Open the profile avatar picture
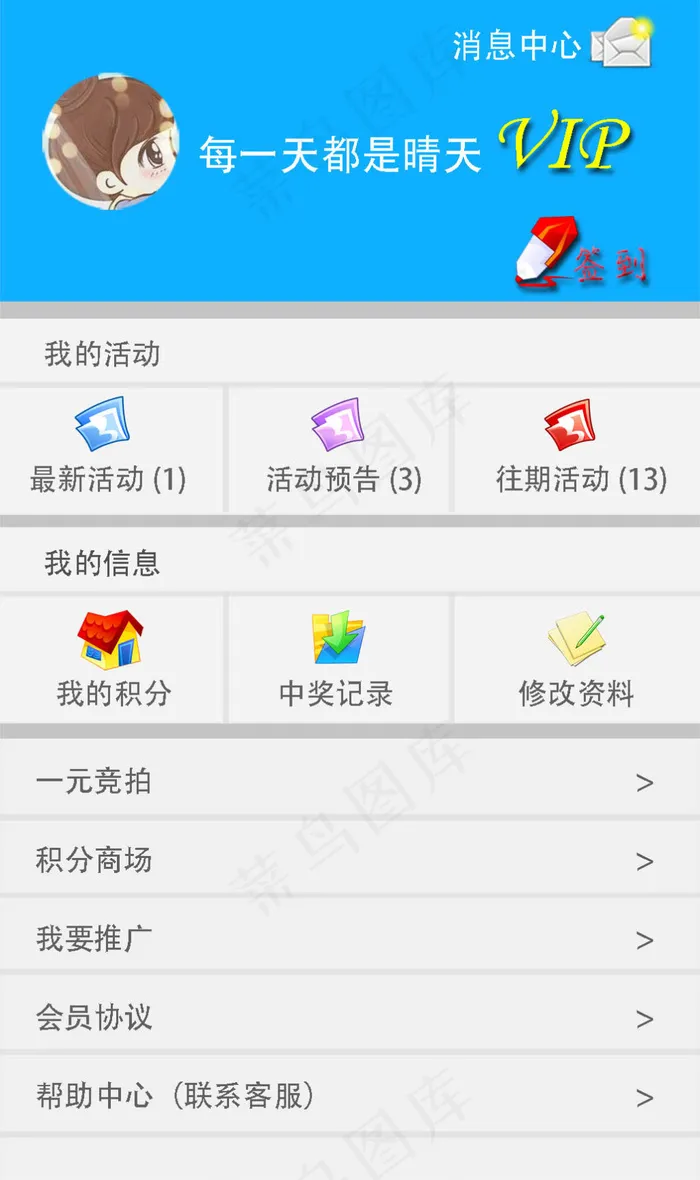This screenshot has width=700, height=1180. (111, 142)
